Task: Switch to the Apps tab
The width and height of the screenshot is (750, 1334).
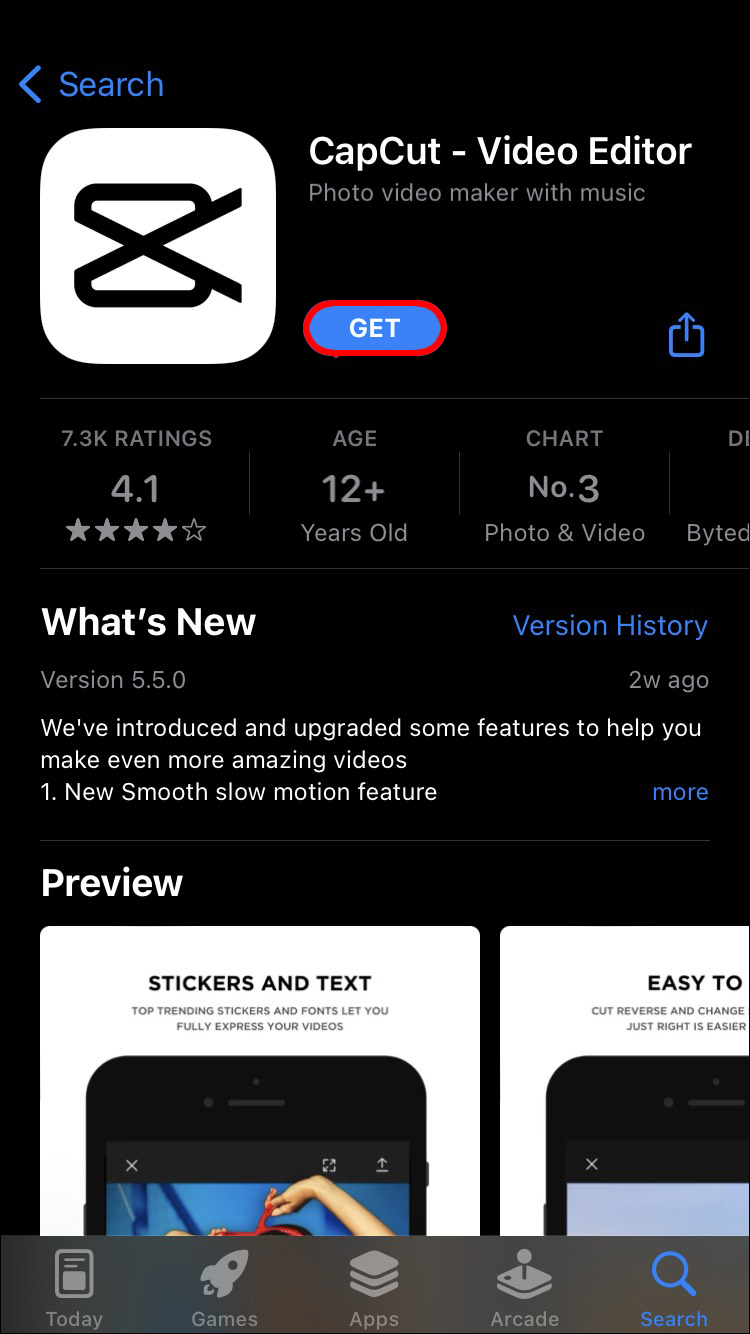Action: coord(374,1289)
